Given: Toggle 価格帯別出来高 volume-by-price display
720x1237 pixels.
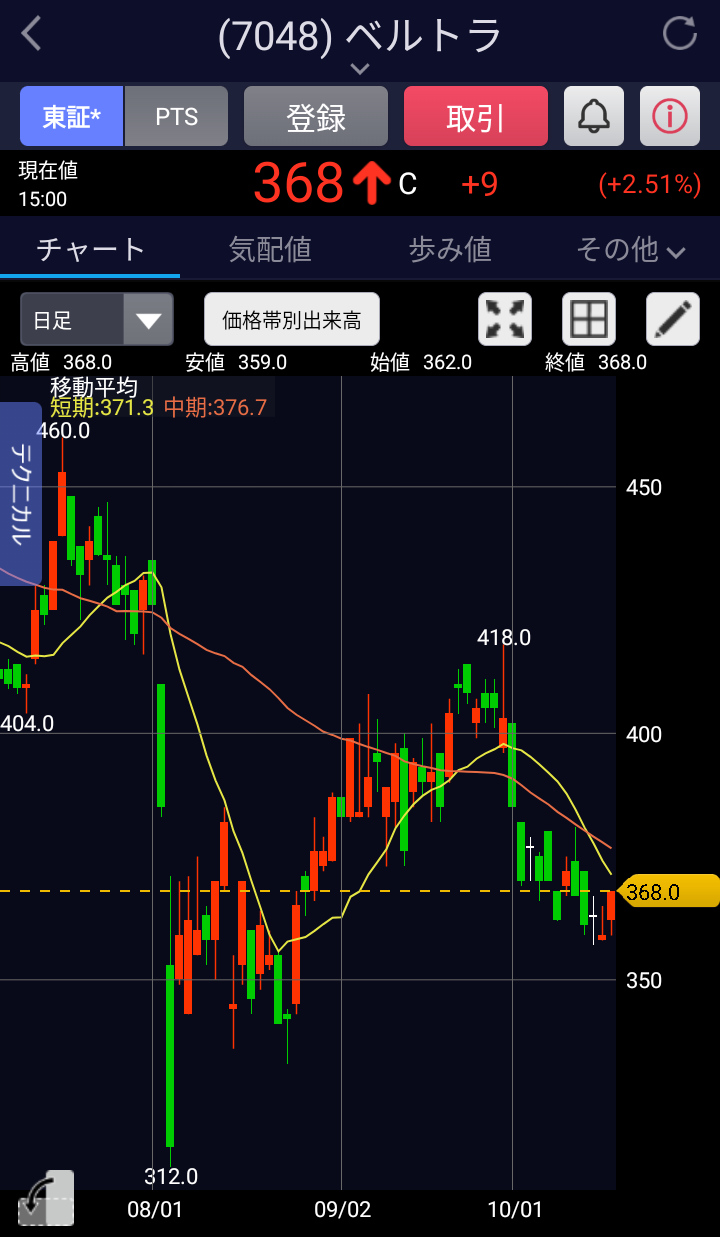Looking at the screenshot, I should tap(292, 320).
